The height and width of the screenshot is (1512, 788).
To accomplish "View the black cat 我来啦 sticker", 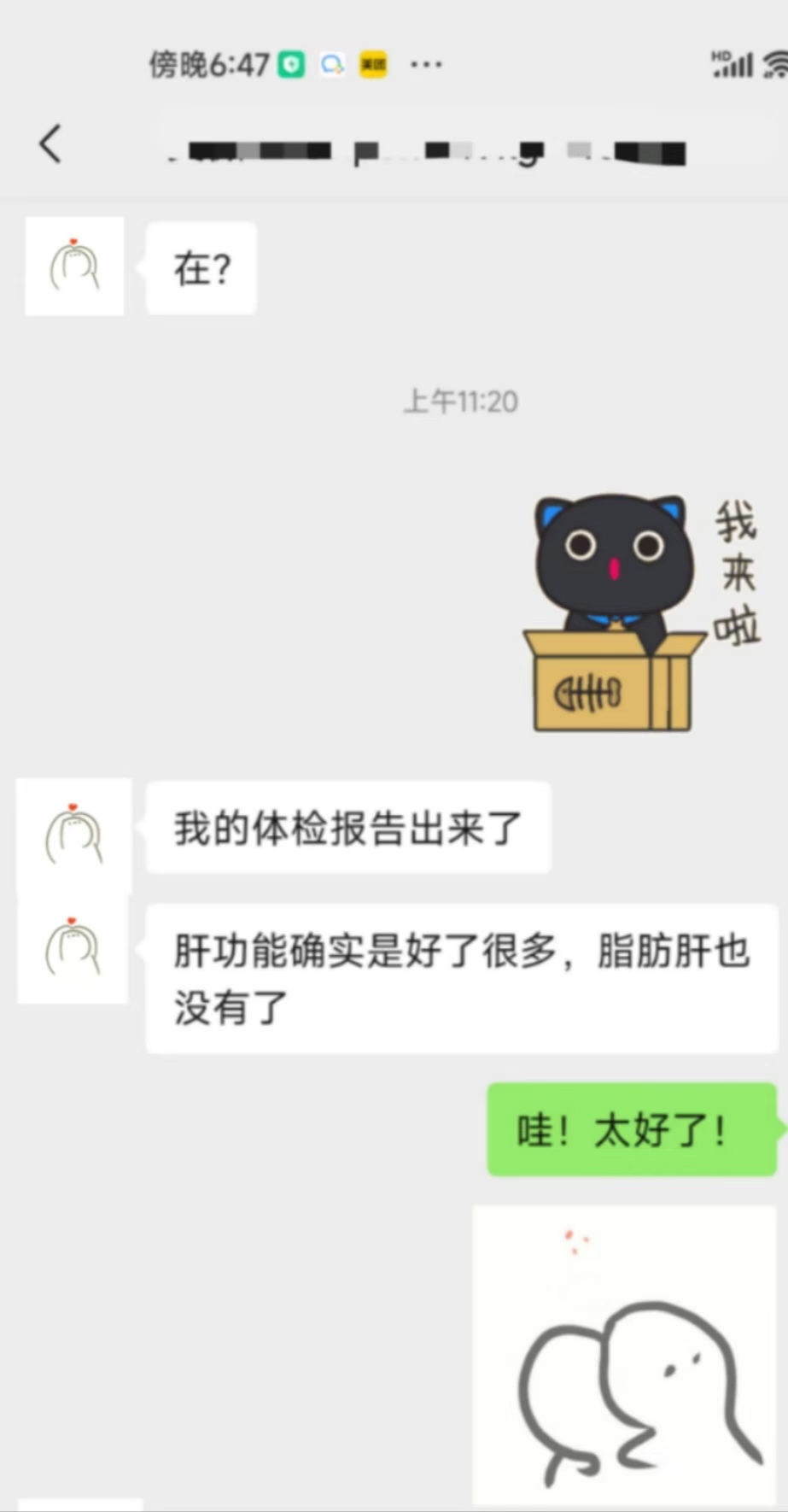I will point(640,612).
